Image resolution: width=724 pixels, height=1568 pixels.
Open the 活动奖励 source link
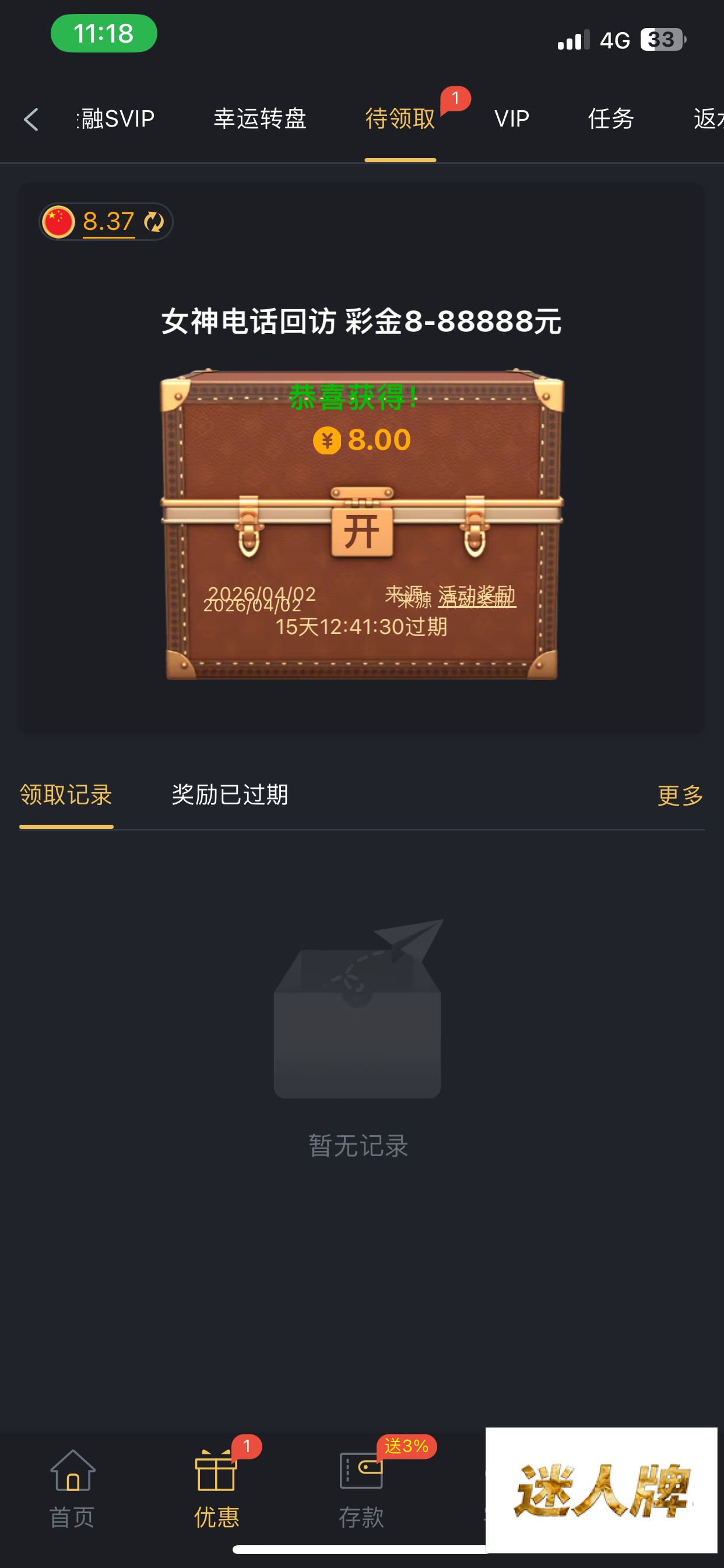(x=476, y=597)
